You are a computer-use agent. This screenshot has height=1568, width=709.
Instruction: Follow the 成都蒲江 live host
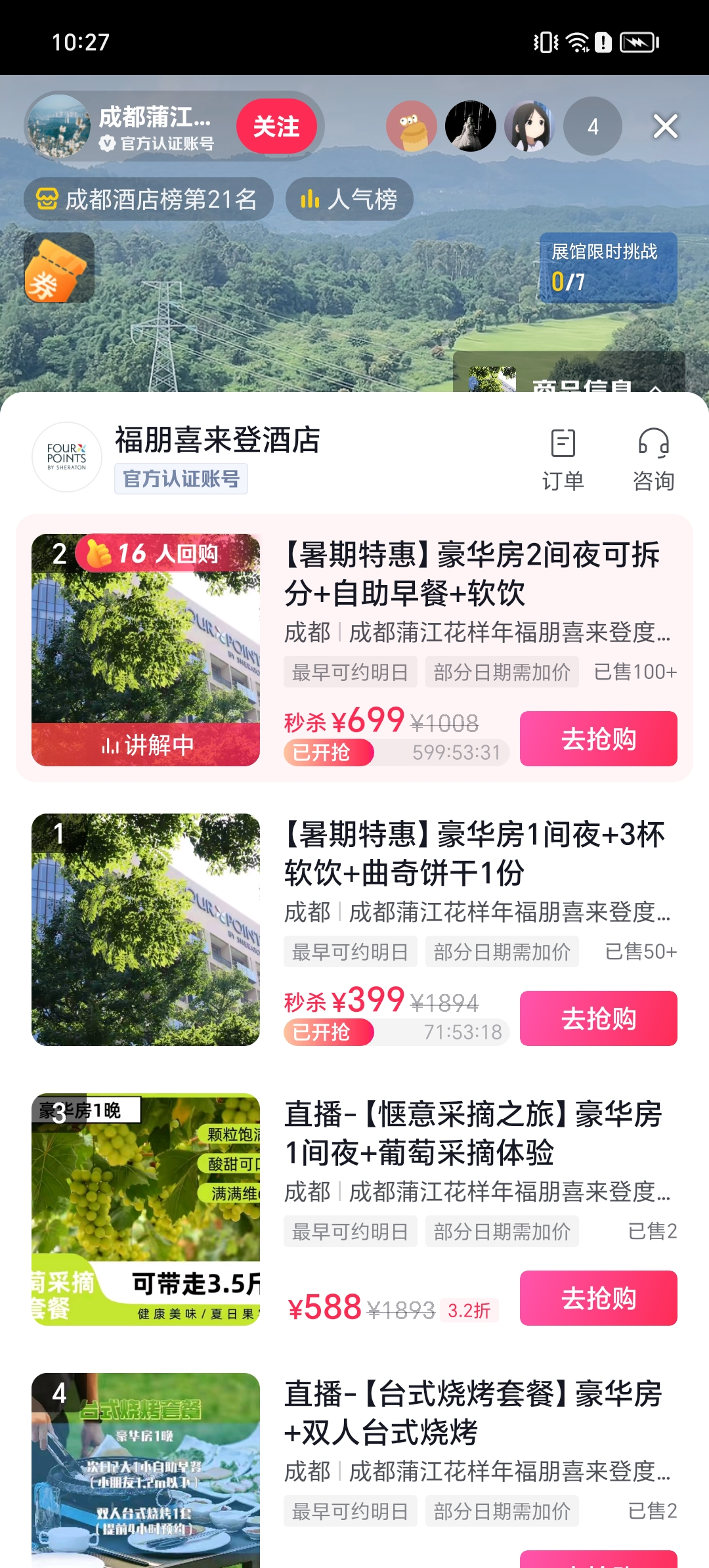[276, 126]
